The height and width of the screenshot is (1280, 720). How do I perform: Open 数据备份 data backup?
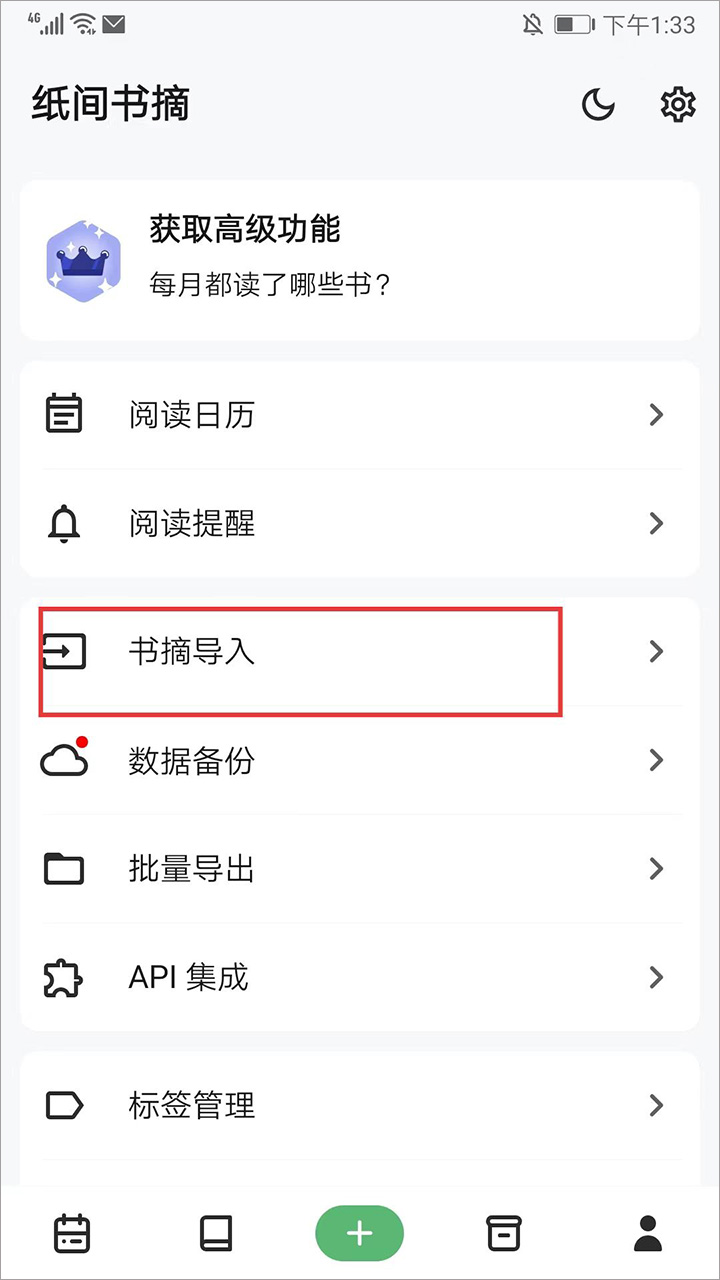359,761
